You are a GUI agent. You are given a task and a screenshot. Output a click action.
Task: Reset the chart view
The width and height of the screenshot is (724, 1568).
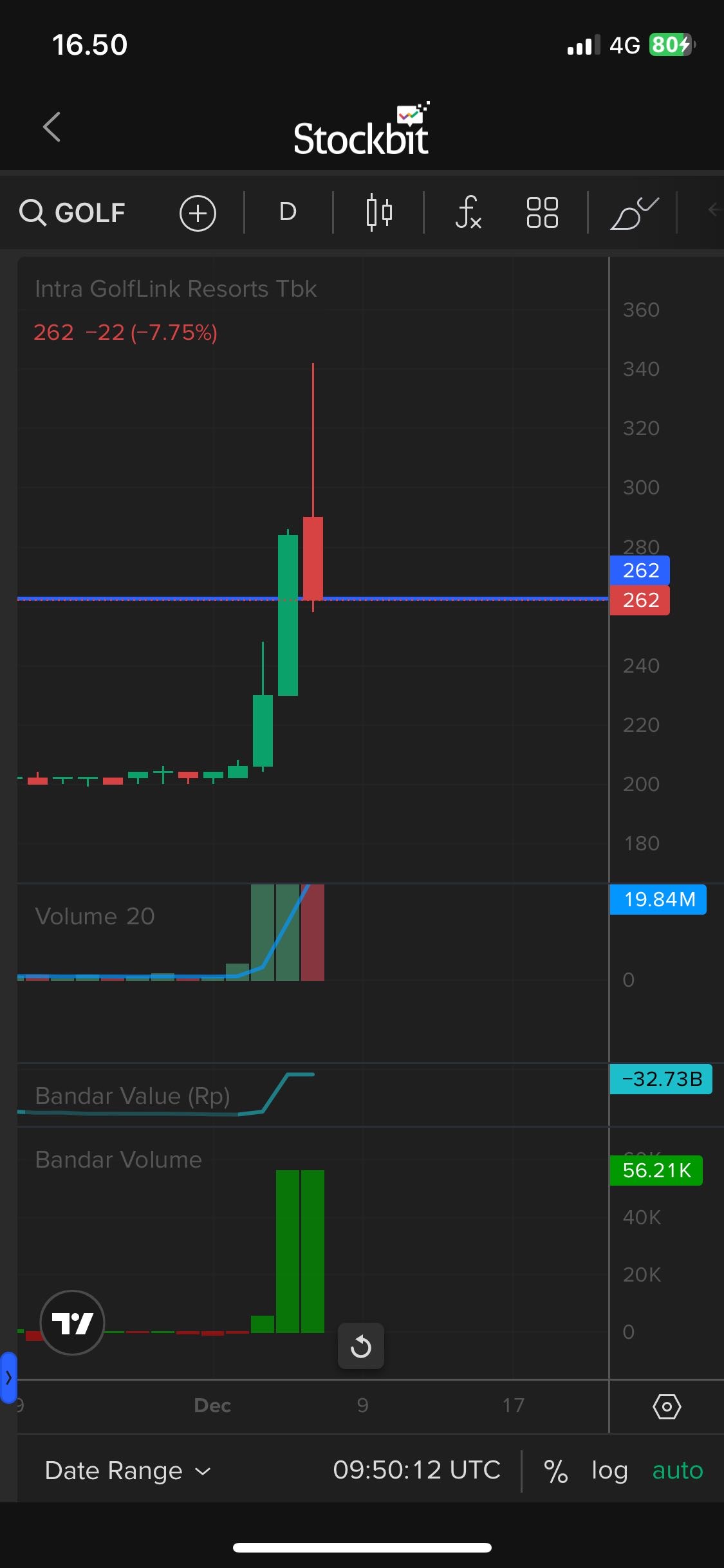(x=361, y=1346)
